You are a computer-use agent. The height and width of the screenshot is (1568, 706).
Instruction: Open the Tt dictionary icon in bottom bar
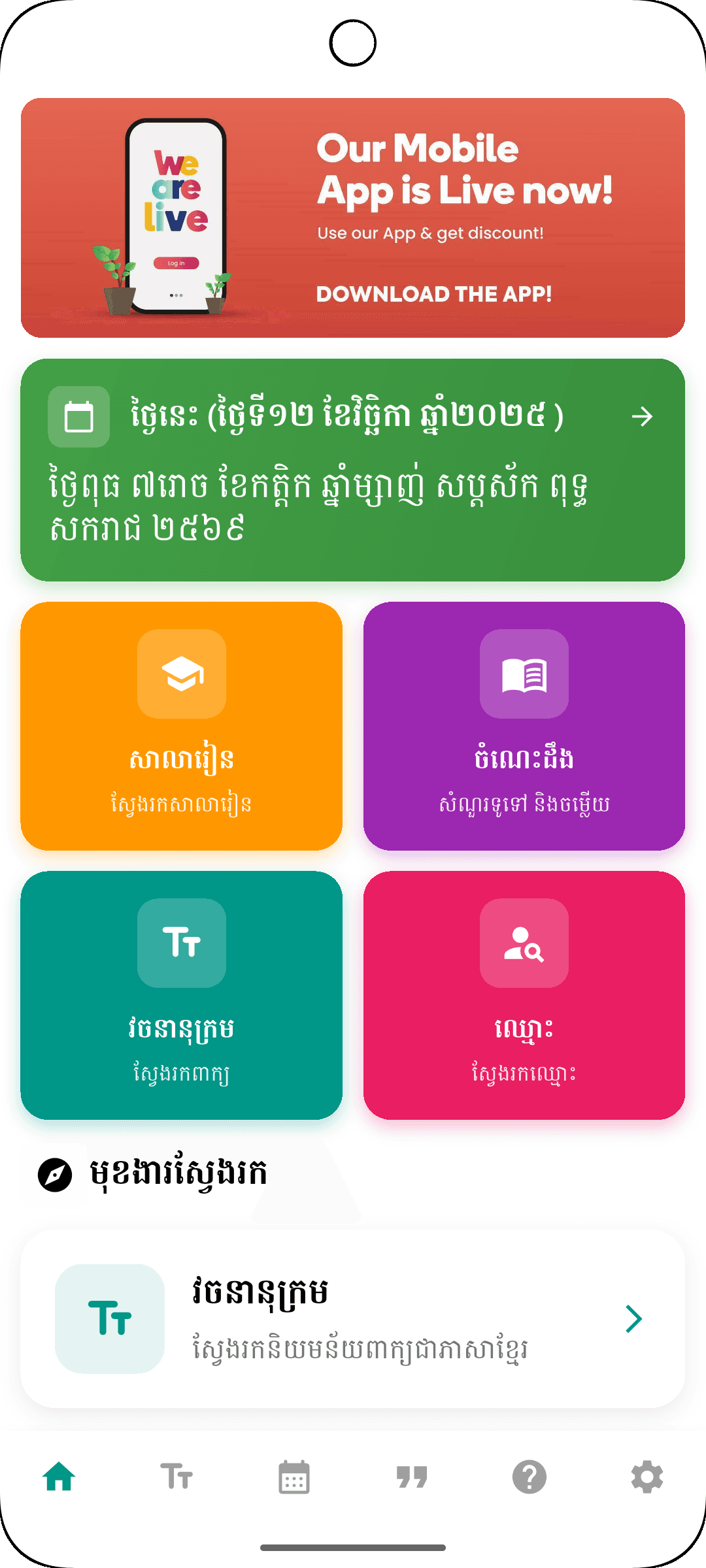coord(176,1475)
